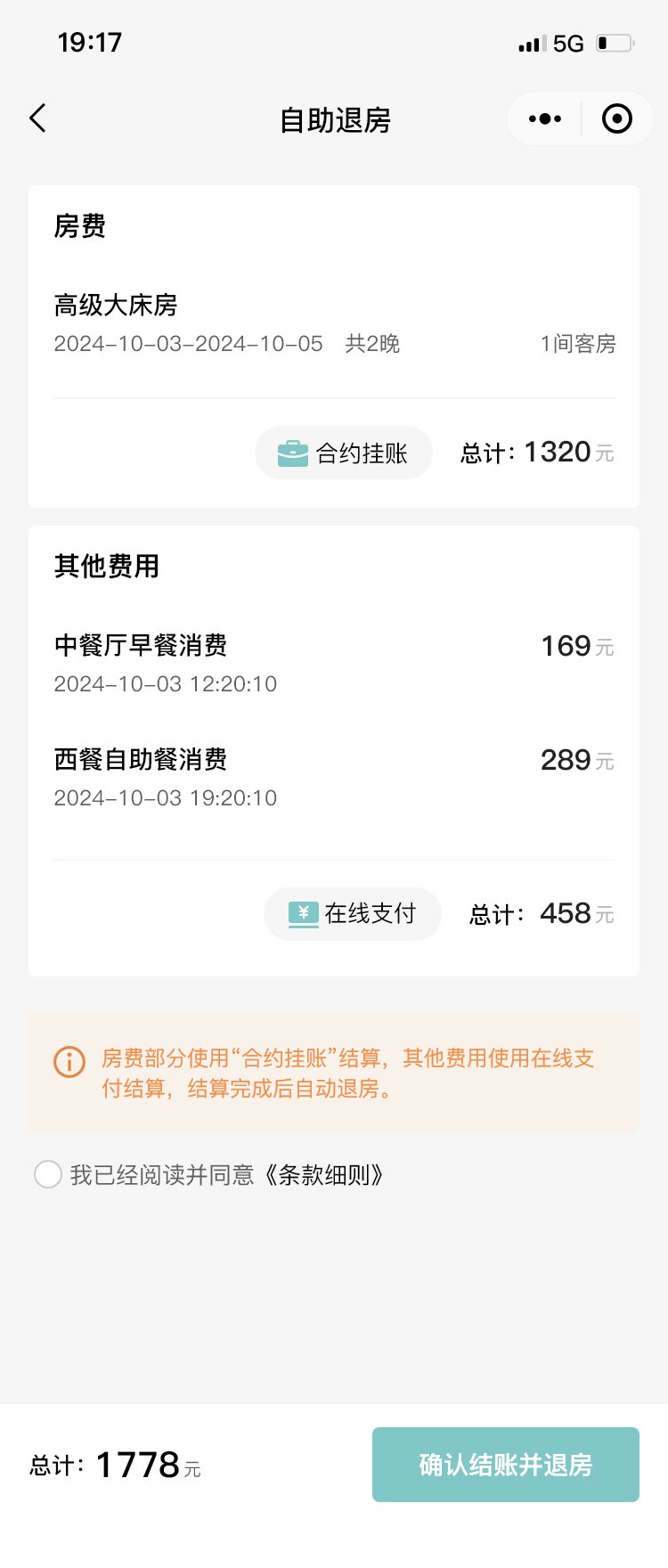Check the 我已经阅读并同意 agreement box
Viewport: 668px width, 1568px height.
click(x=48, y=1174)
